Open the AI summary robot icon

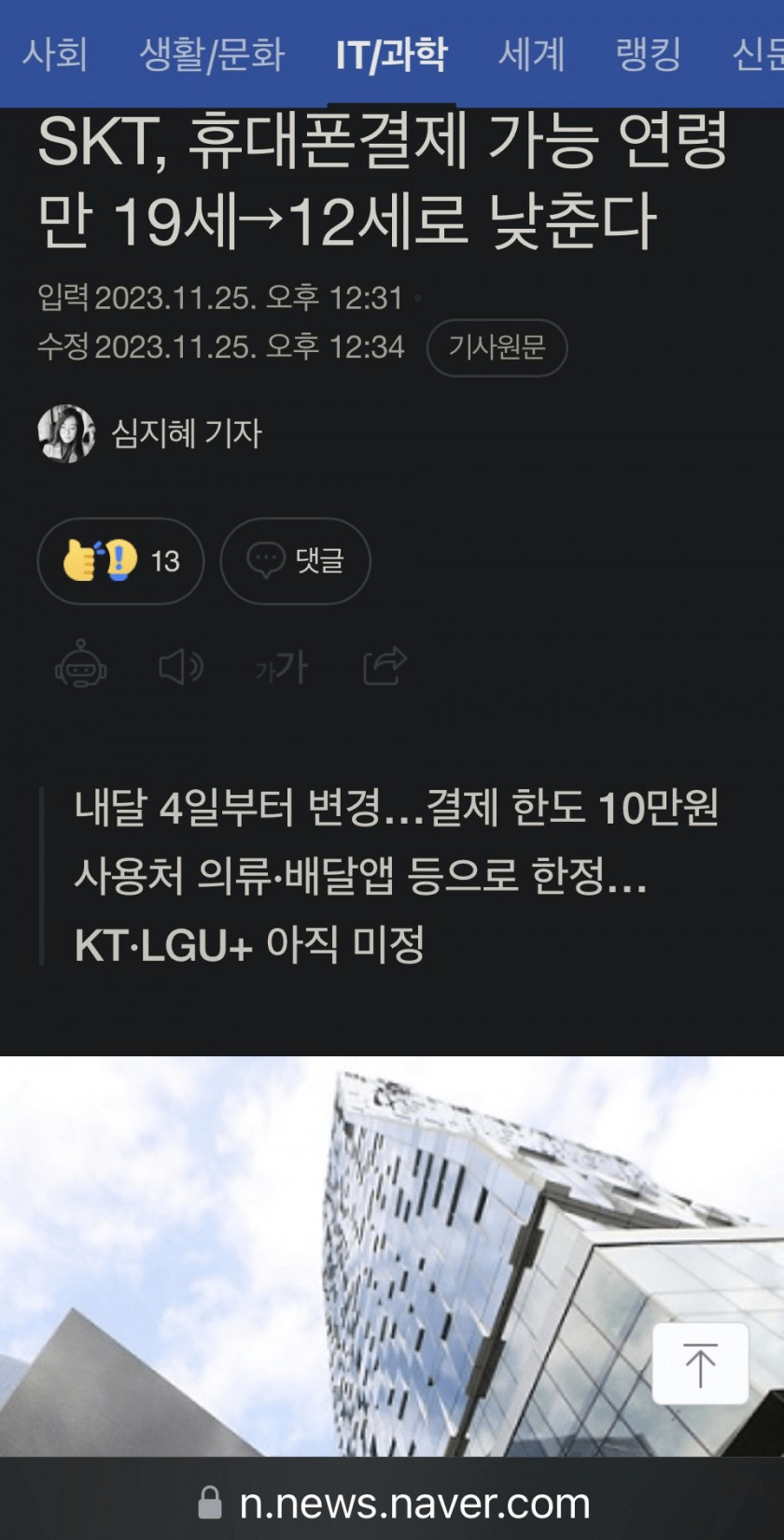(81, 666)
